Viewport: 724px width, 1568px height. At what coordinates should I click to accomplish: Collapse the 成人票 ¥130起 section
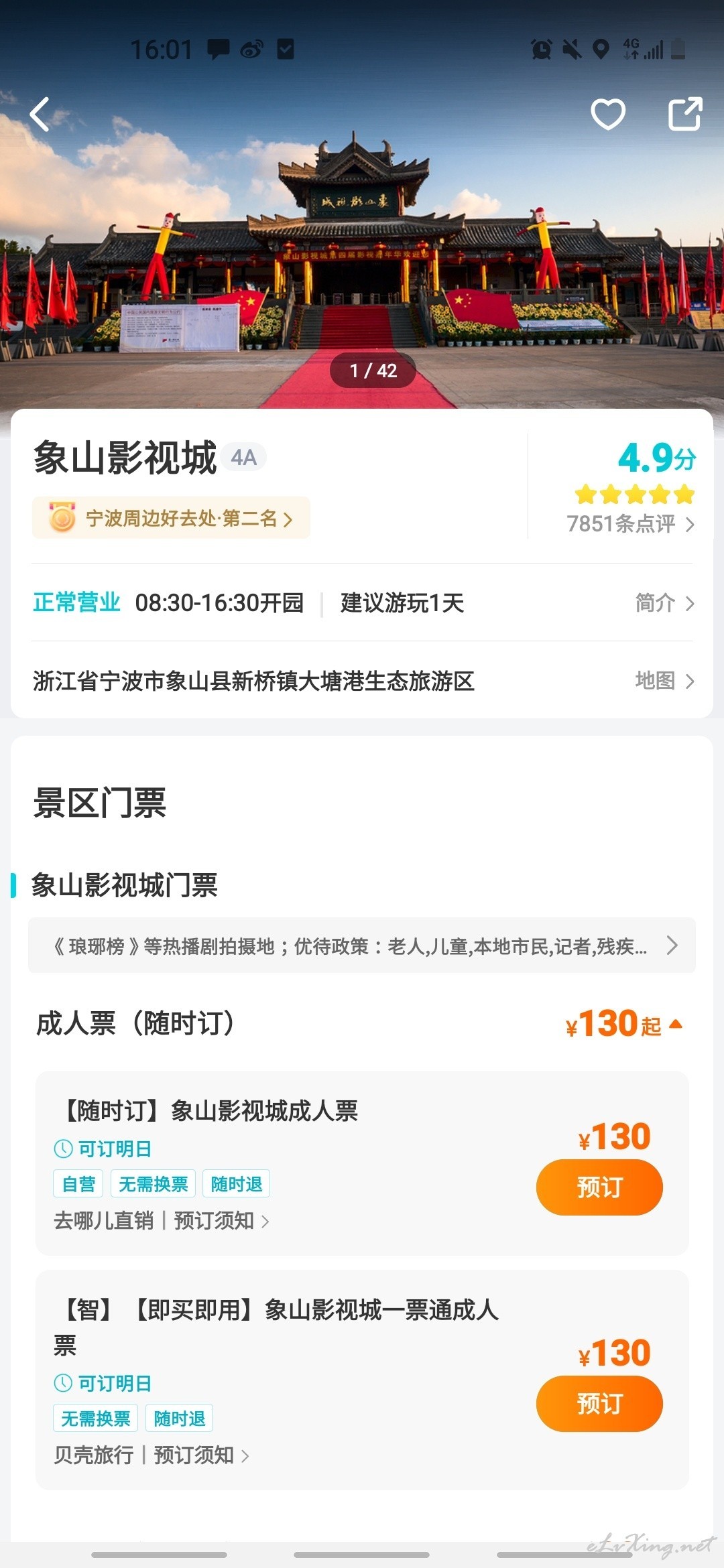(x=623, y=1024)
